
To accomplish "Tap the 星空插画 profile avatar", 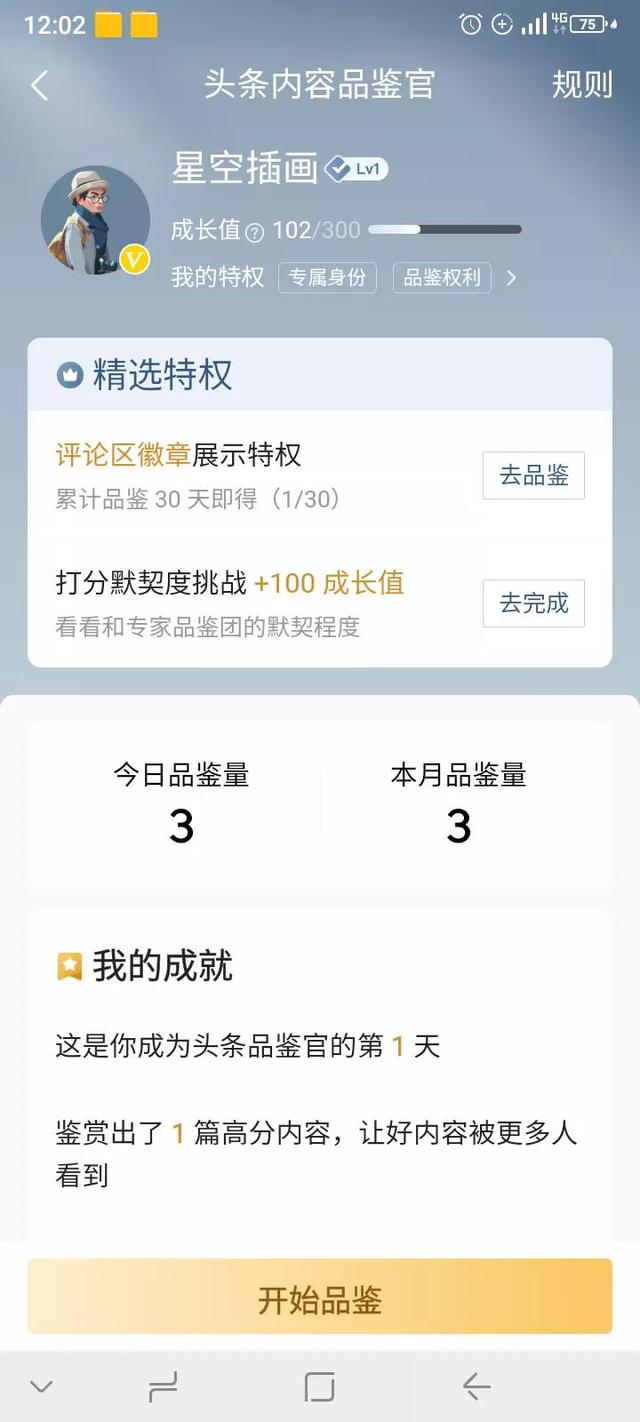I will pyautogui.click(x=95, y=220).
